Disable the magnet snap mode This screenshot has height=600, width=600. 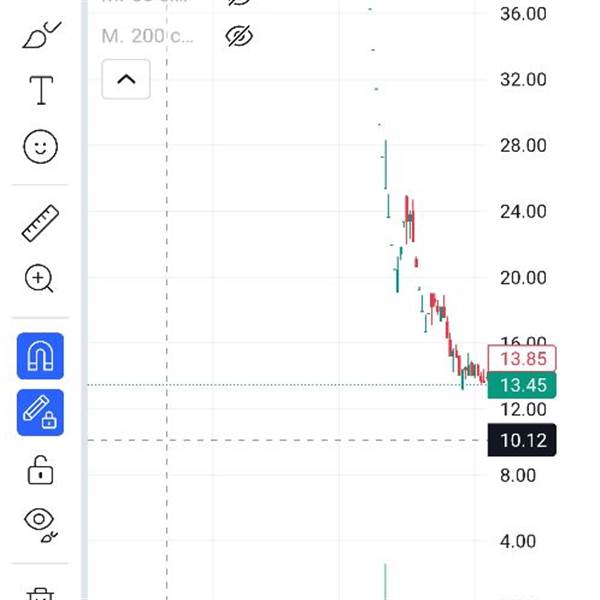click(40, 356)
